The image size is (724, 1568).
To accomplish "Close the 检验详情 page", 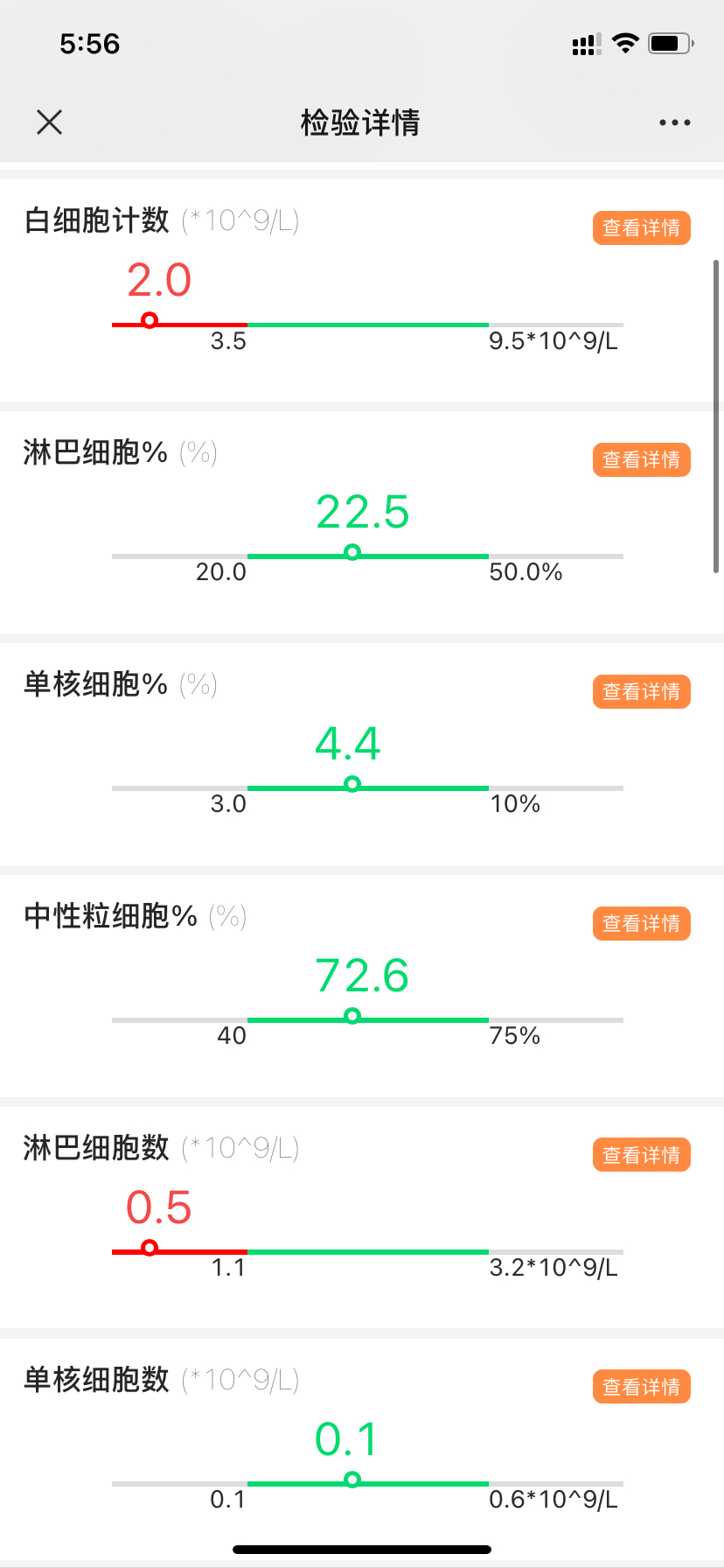I will (50, 122).
